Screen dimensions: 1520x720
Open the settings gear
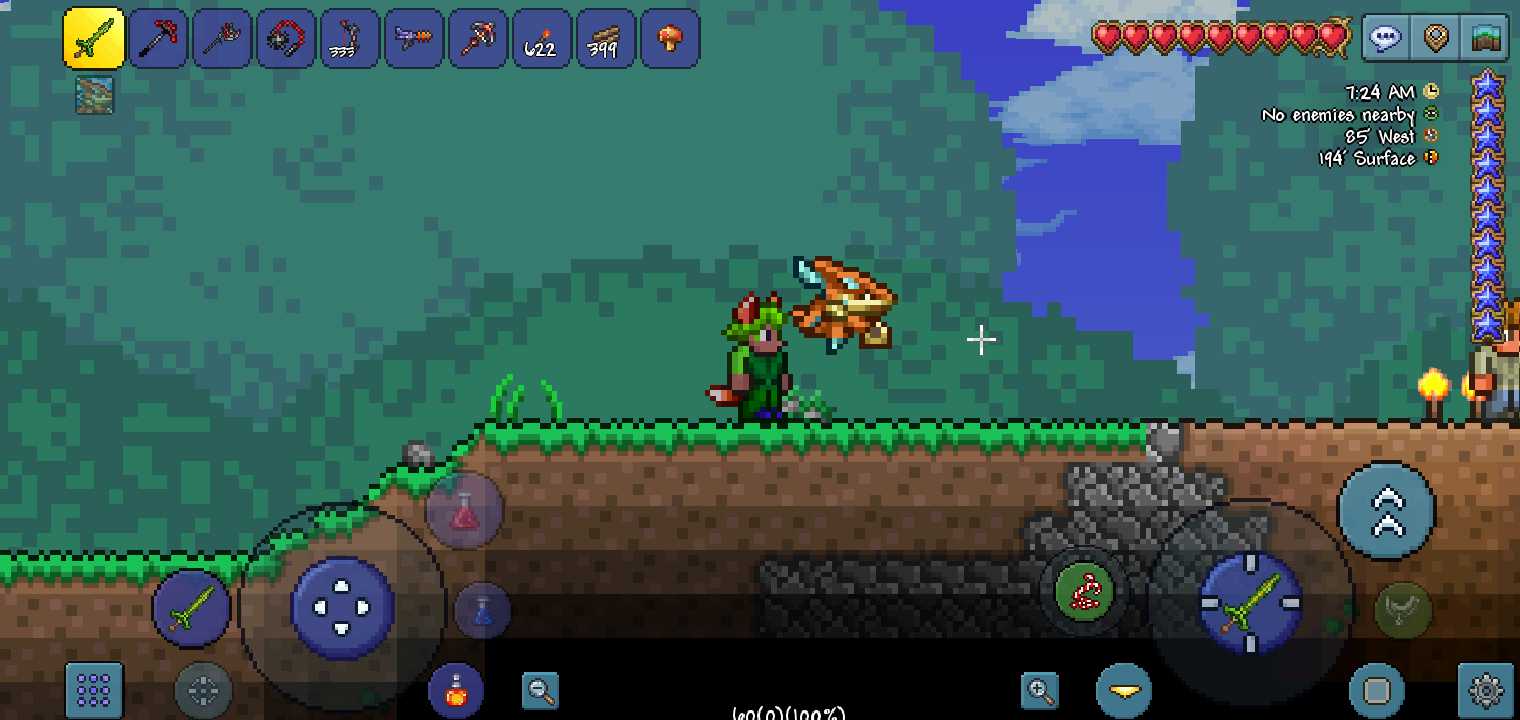(x=1486, y=690)
